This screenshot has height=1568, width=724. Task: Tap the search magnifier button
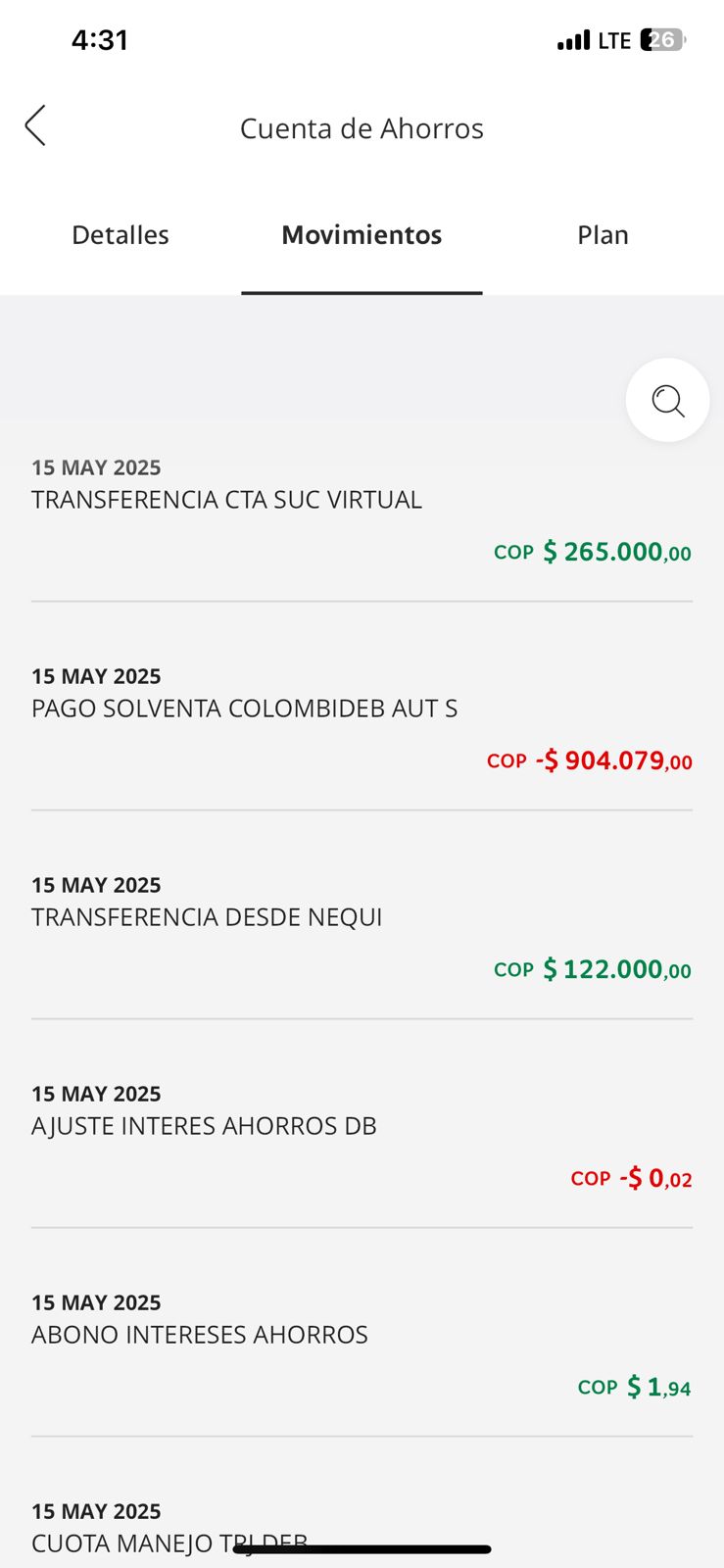point(668,400)
